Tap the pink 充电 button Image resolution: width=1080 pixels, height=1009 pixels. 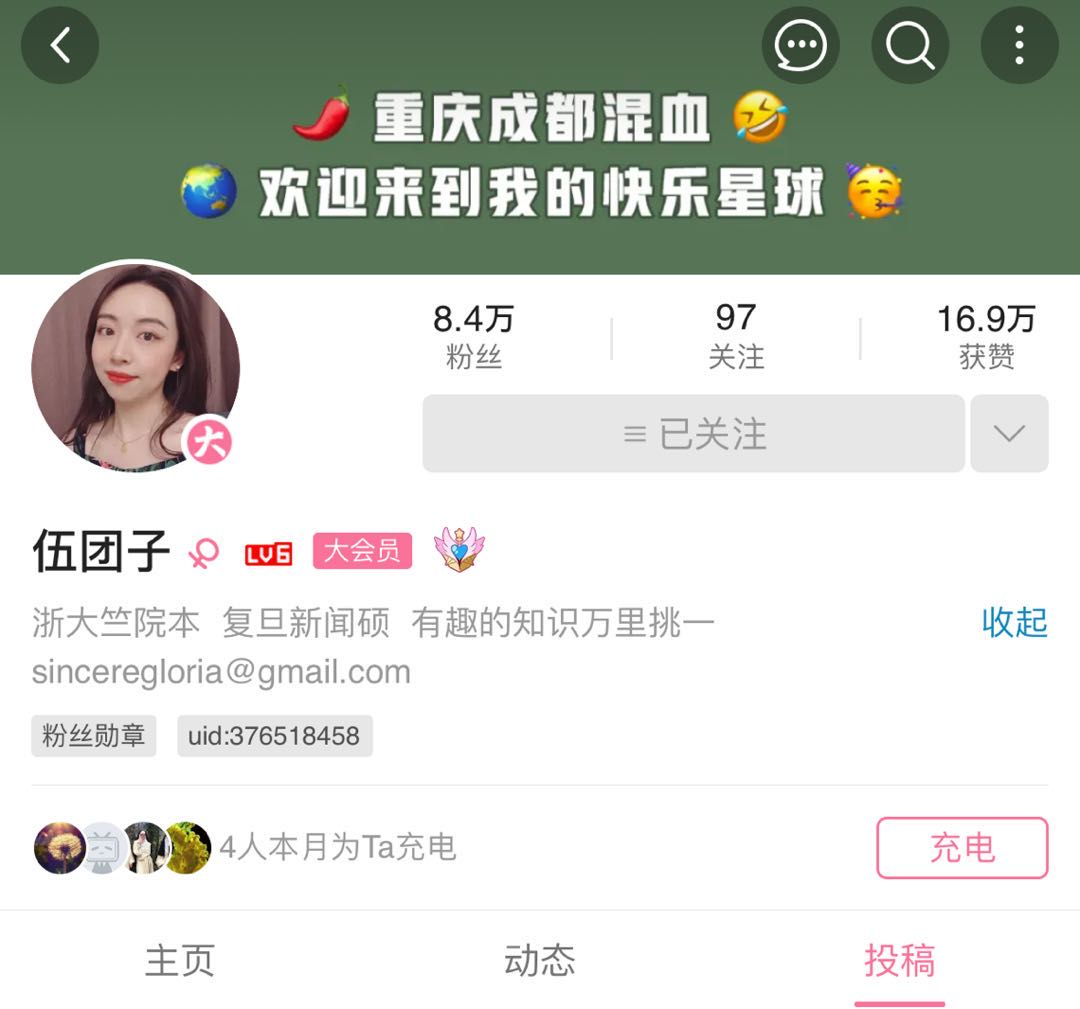[962, 848]
